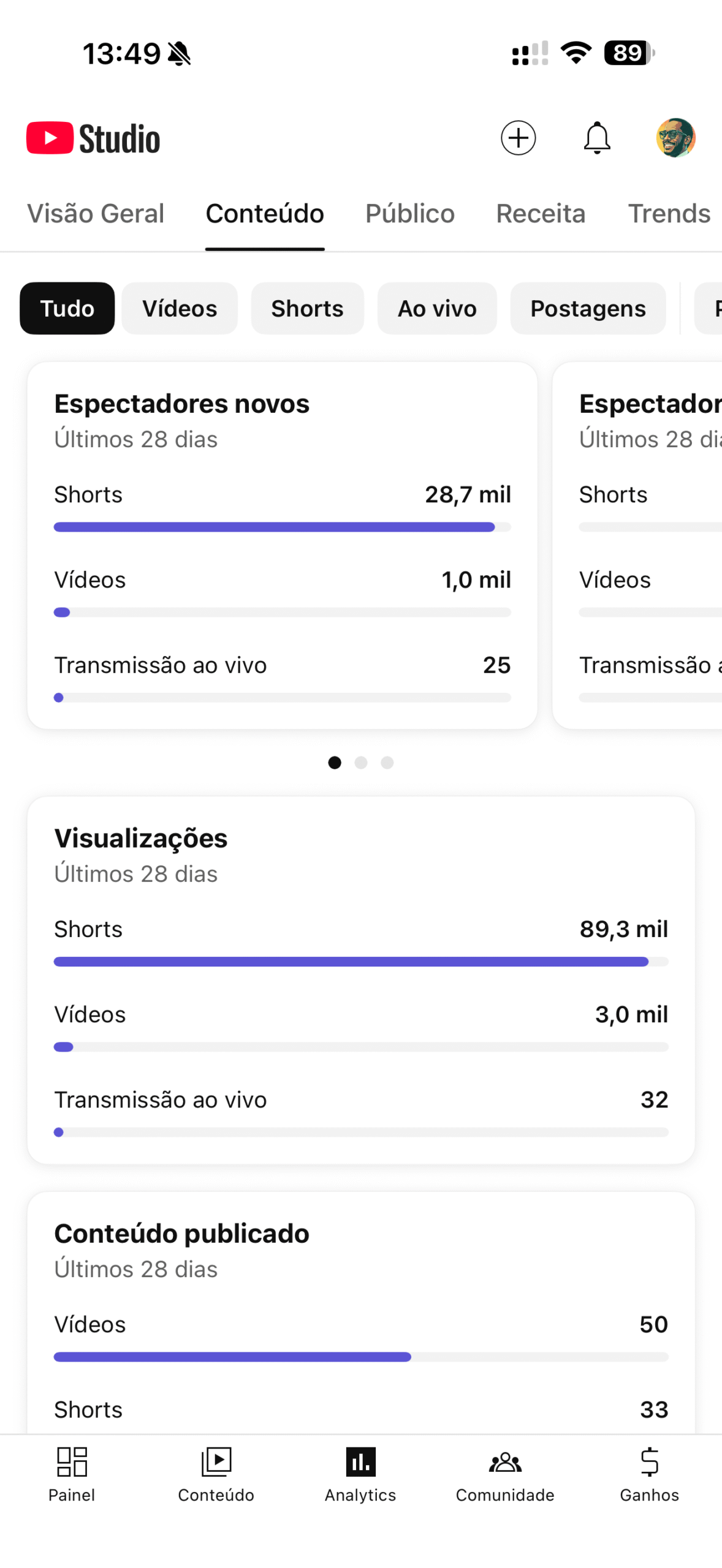The height and width of the screenshot is (1568, 722).
Task: Open the account profile avatar
Action: click(x=675, y=138)
